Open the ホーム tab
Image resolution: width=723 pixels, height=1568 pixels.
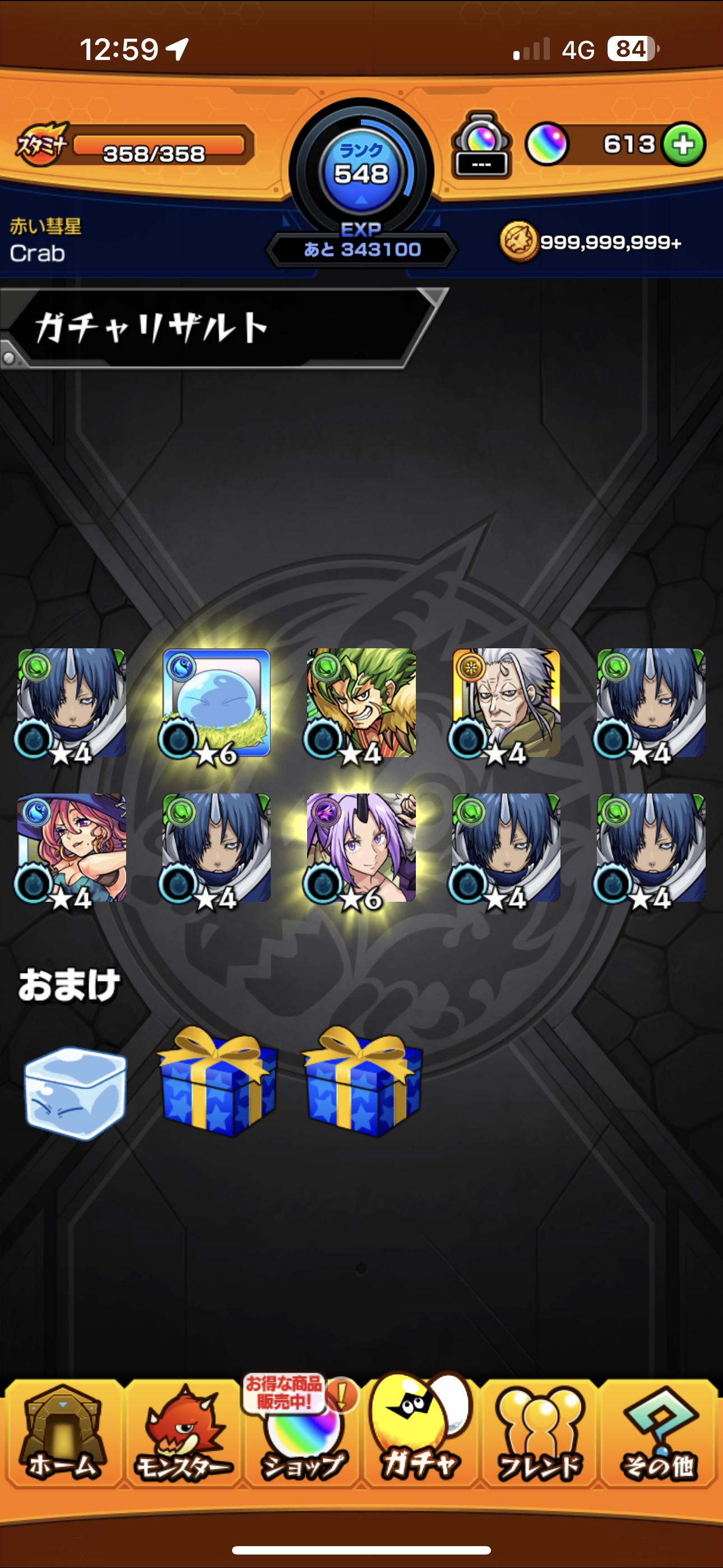tap(62, 1434)
